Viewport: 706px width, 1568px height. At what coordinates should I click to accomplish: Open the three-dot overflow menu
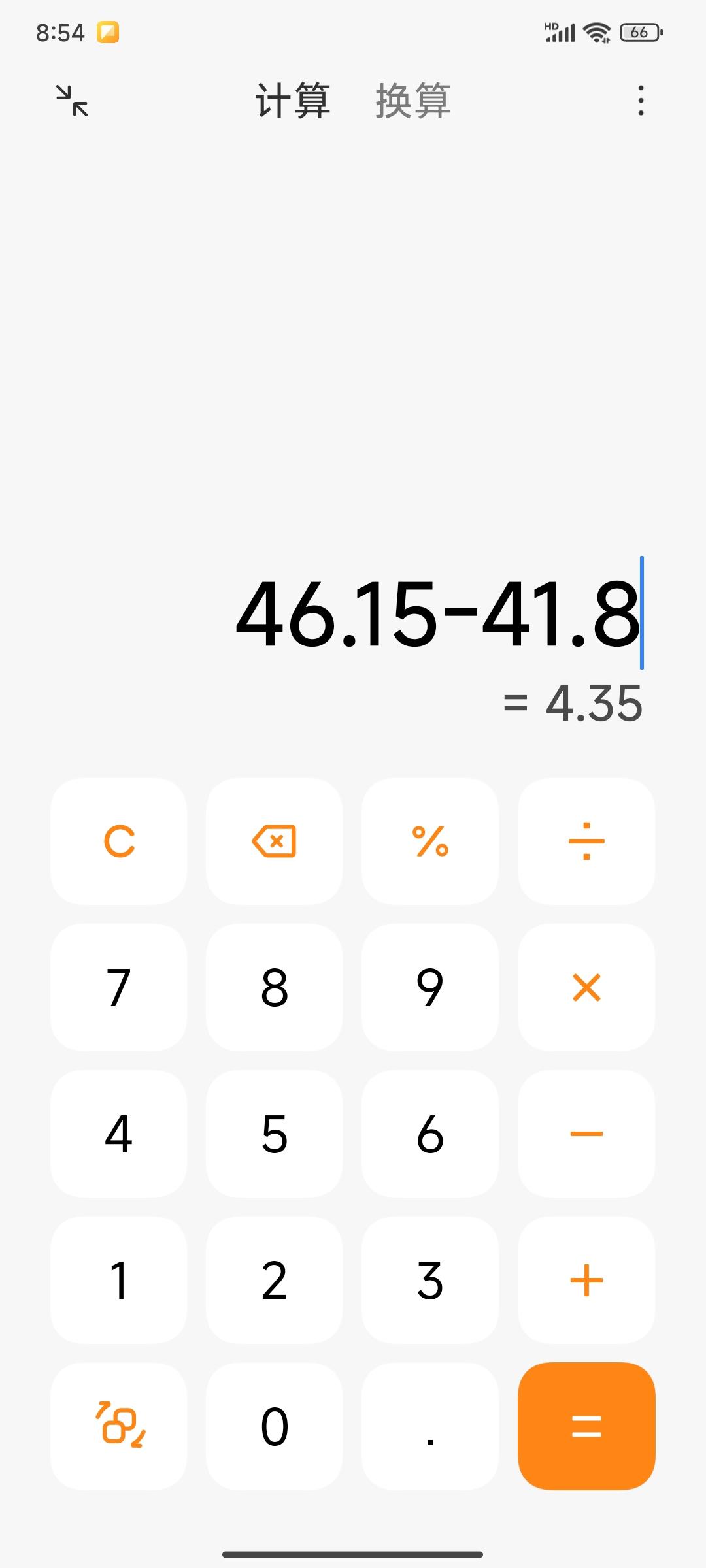(641, 101)
